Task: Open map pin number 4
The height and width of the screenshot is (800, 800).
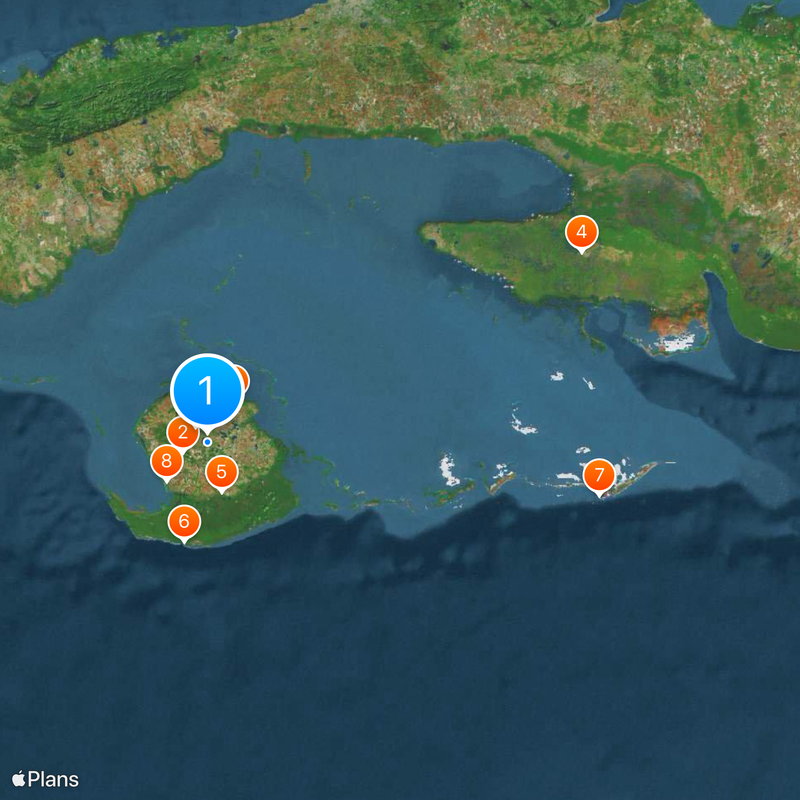Action: coord(582,233)
